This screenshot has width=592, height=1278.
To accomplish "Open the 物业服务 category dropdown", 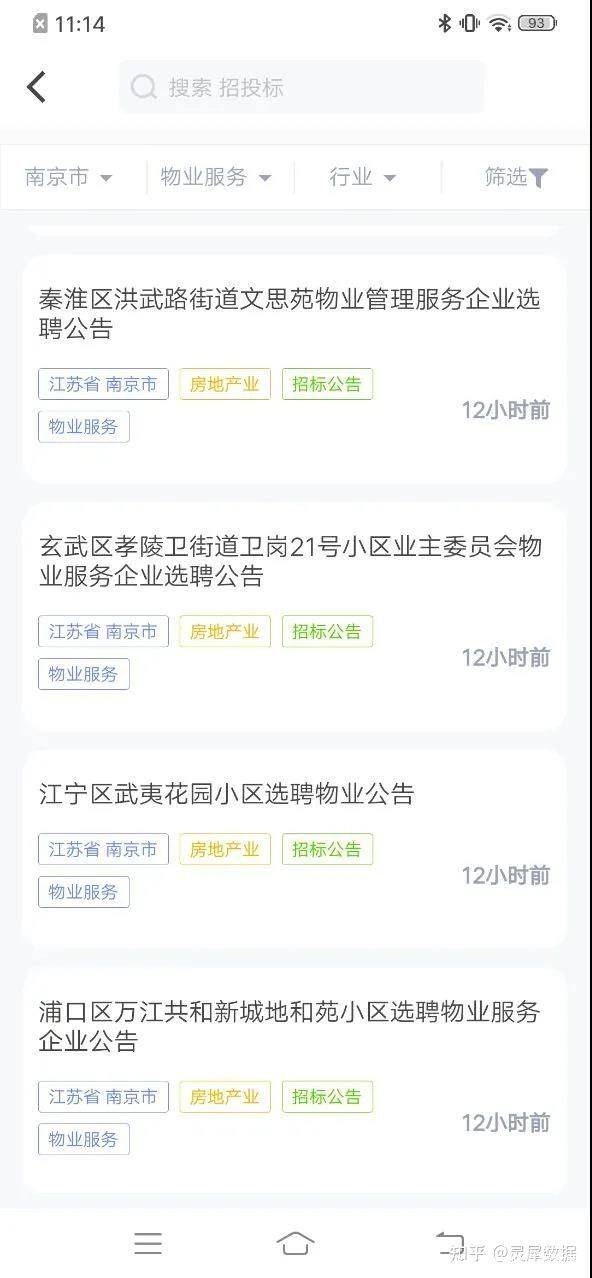I will [x=216, y=177].
